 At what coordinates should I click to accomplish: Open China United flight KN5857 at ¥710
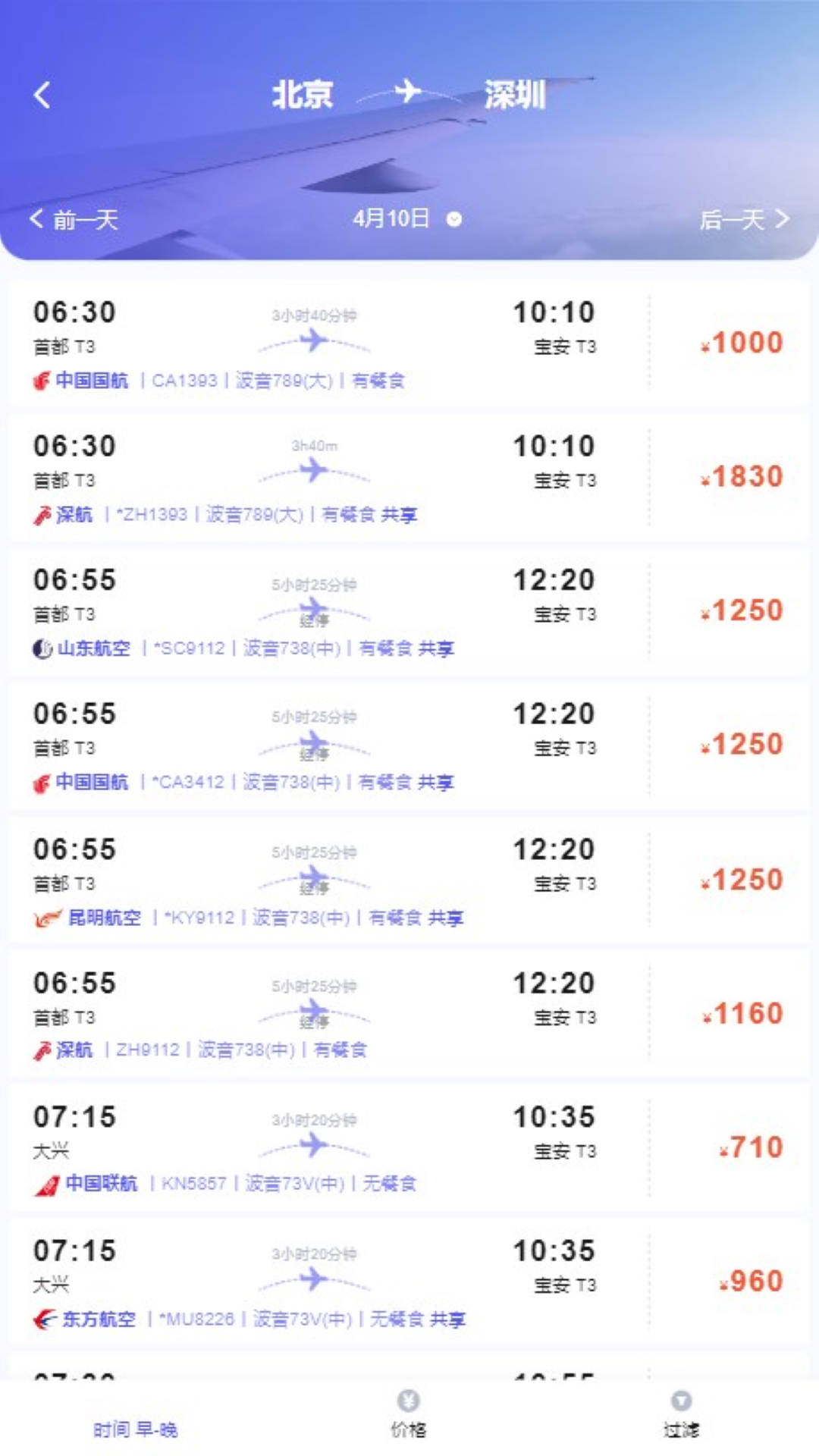pyautogui.click(x=408, y=1149)
